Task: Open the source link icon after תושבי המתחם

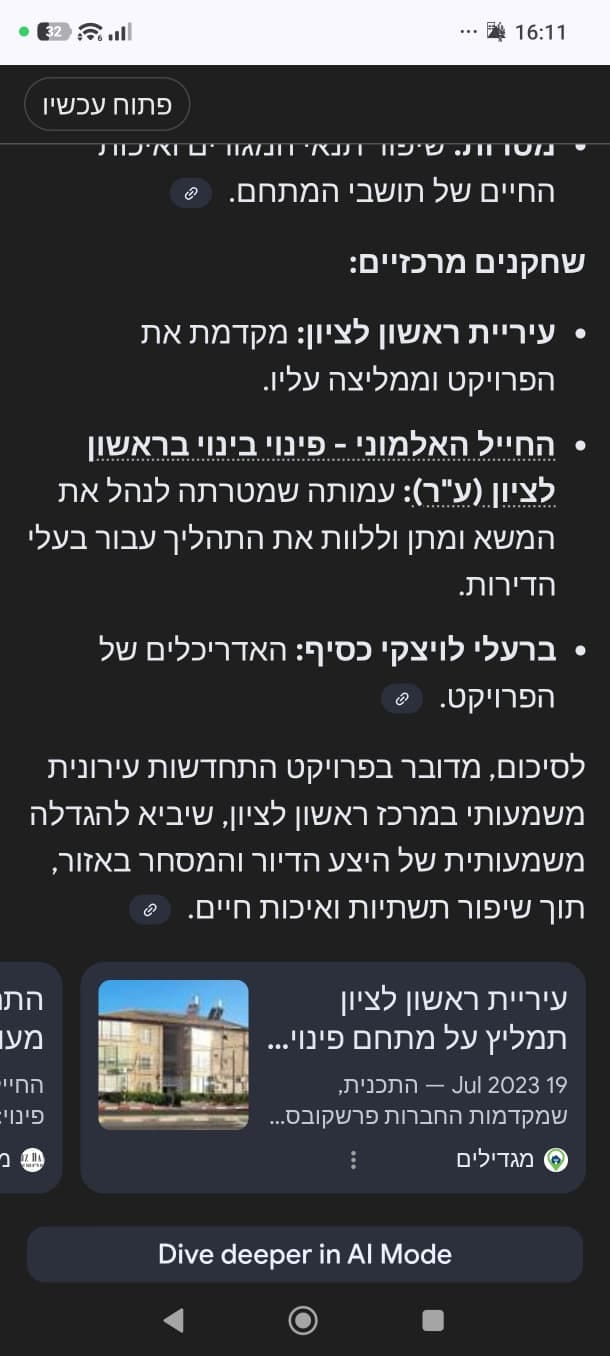Action: click(x=191, y=194)
